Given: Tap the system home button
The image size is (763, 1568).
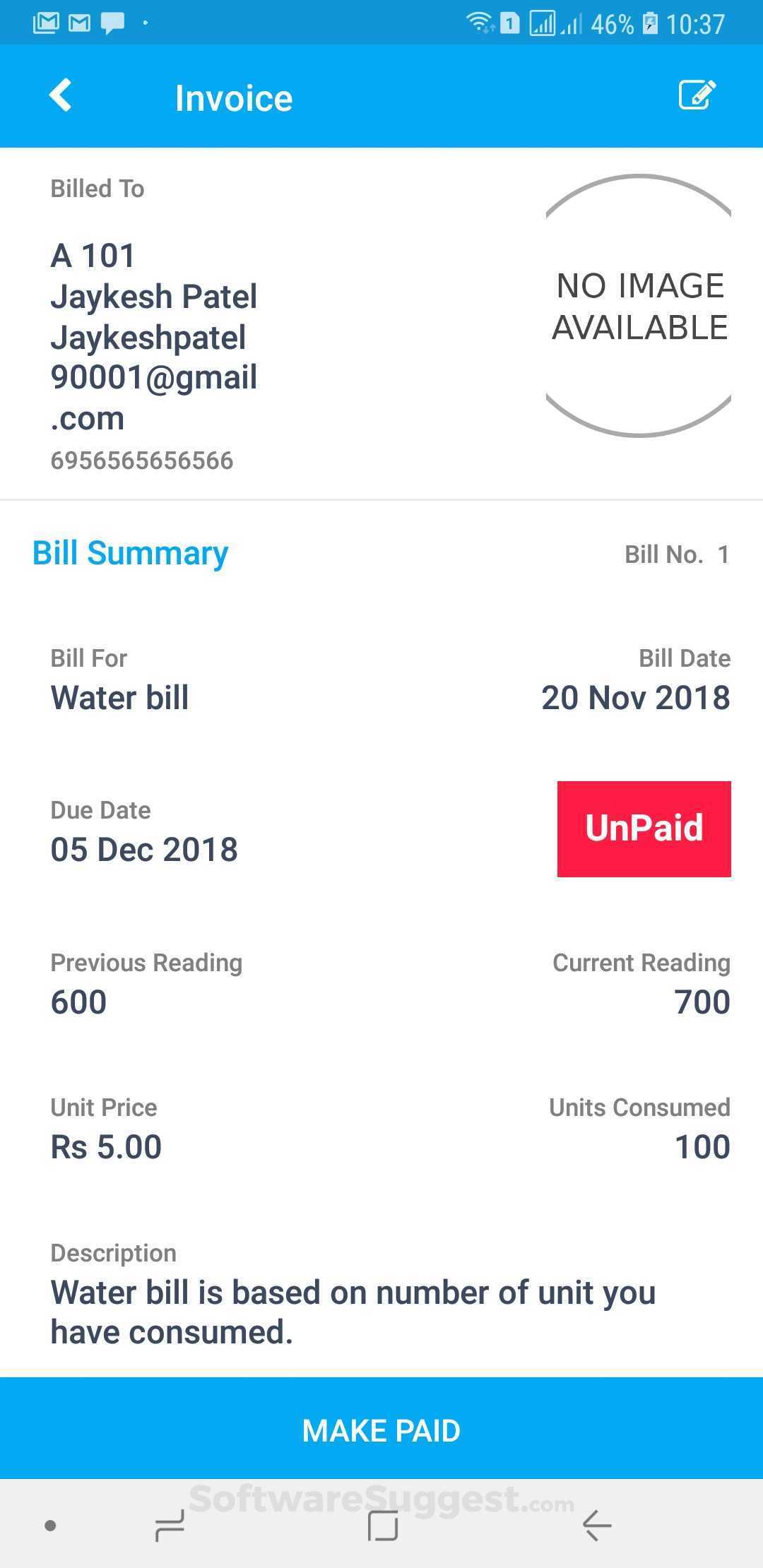Looking at the screenshot, I should coord(383,1526).
